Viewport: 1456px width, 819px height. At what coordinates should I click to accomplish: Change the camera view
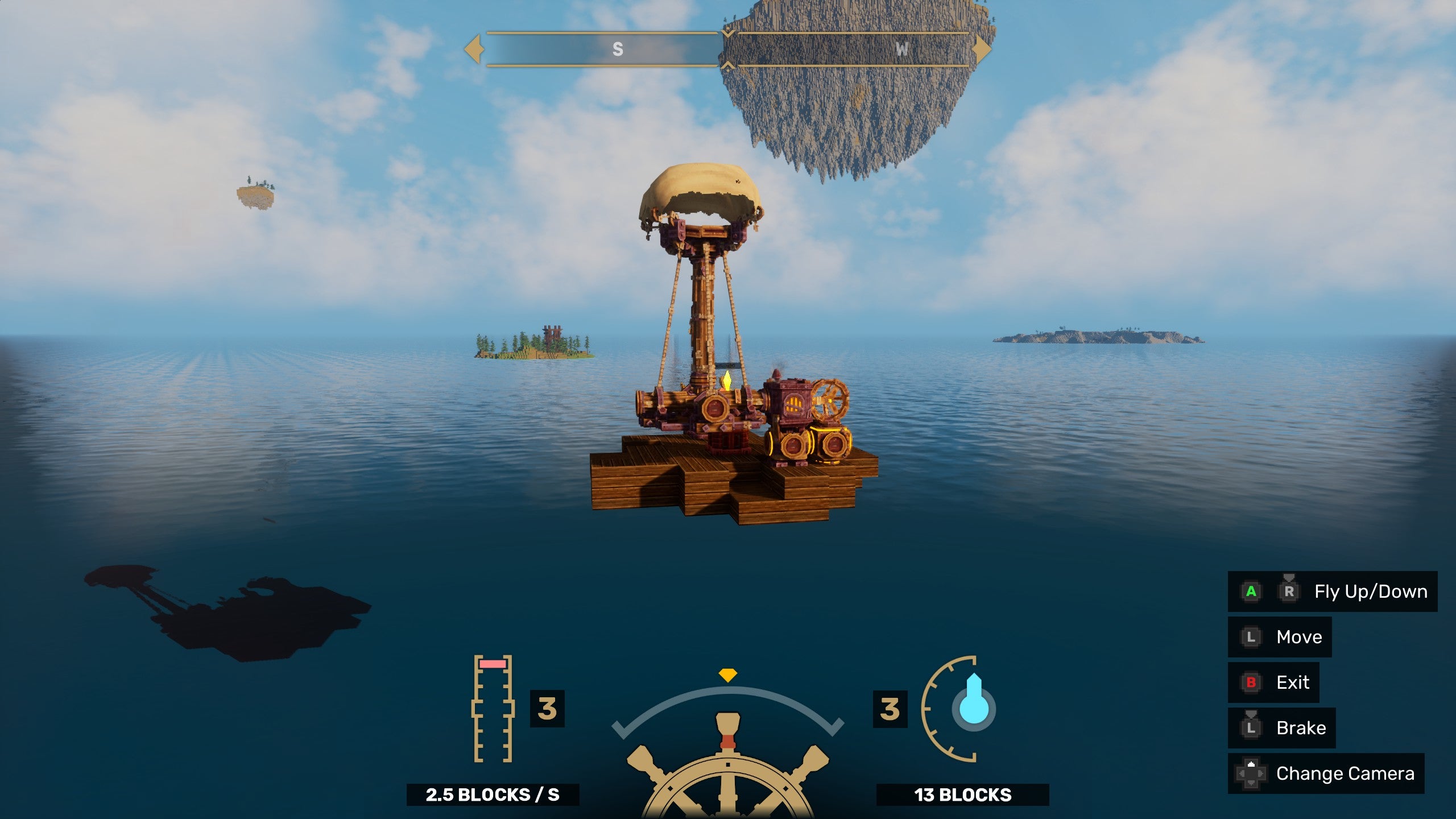[x=1326, y=773]
